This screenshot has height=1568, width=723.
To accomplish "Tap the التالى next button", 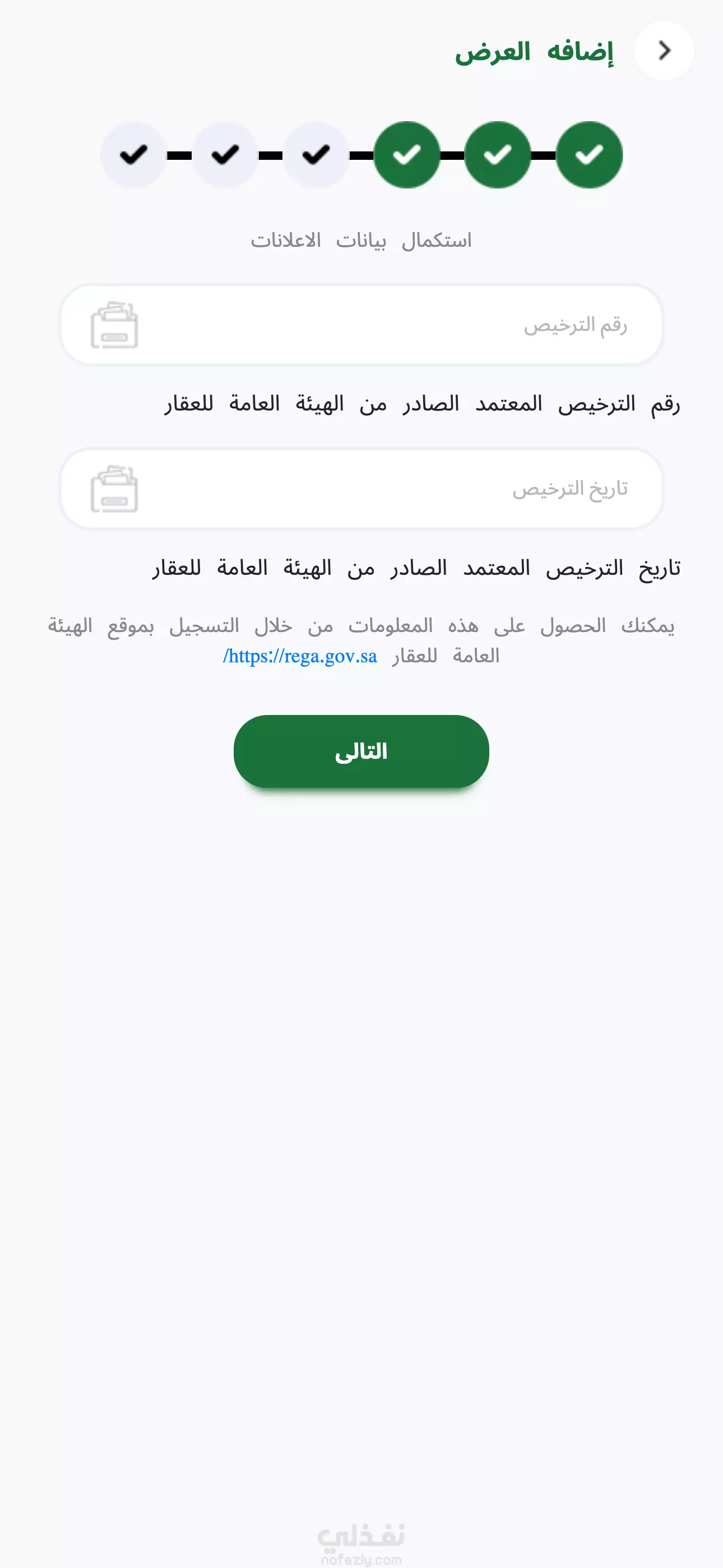I will [361, 751].
